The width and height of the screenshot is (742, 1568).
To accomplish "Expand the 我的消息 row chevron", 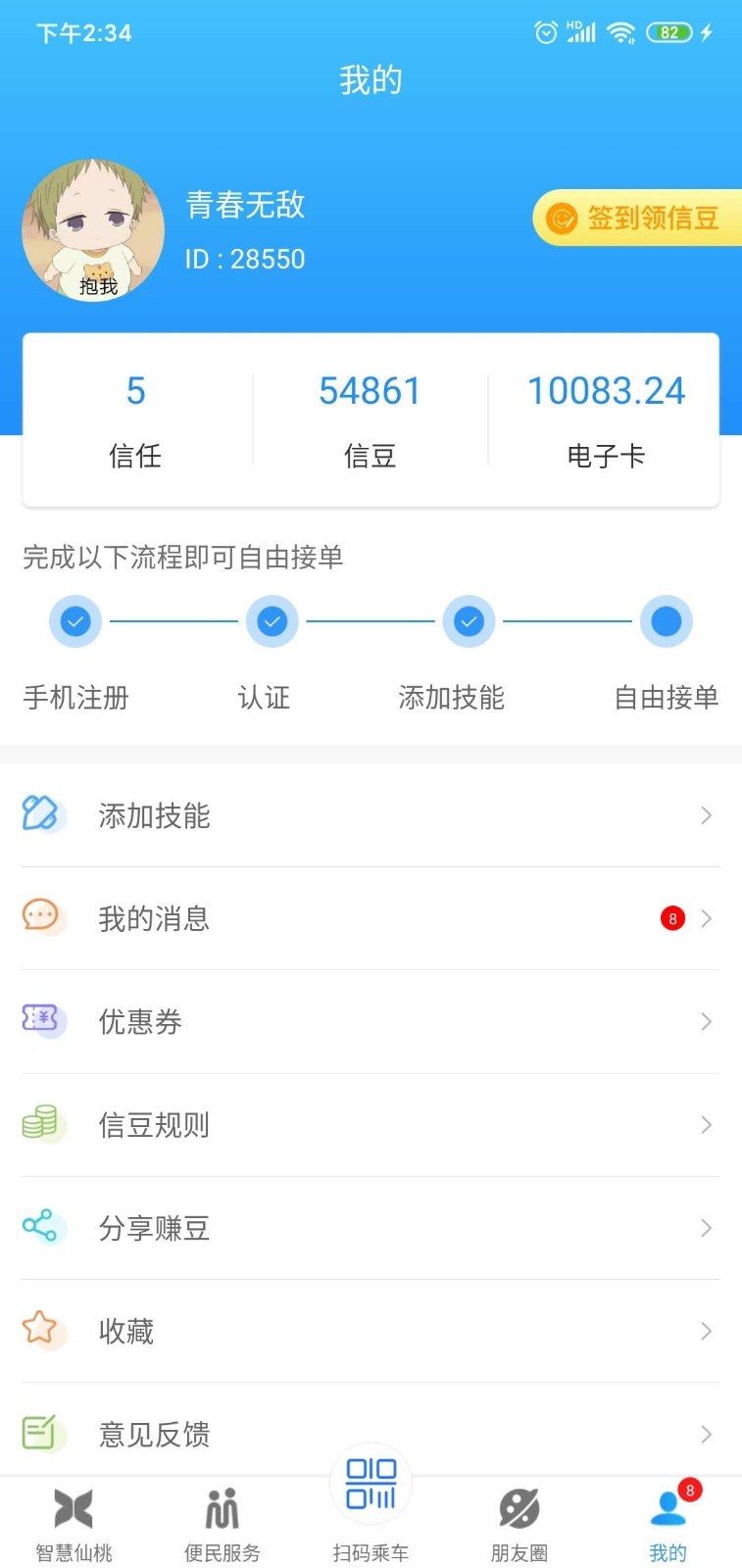I will 708,918.
